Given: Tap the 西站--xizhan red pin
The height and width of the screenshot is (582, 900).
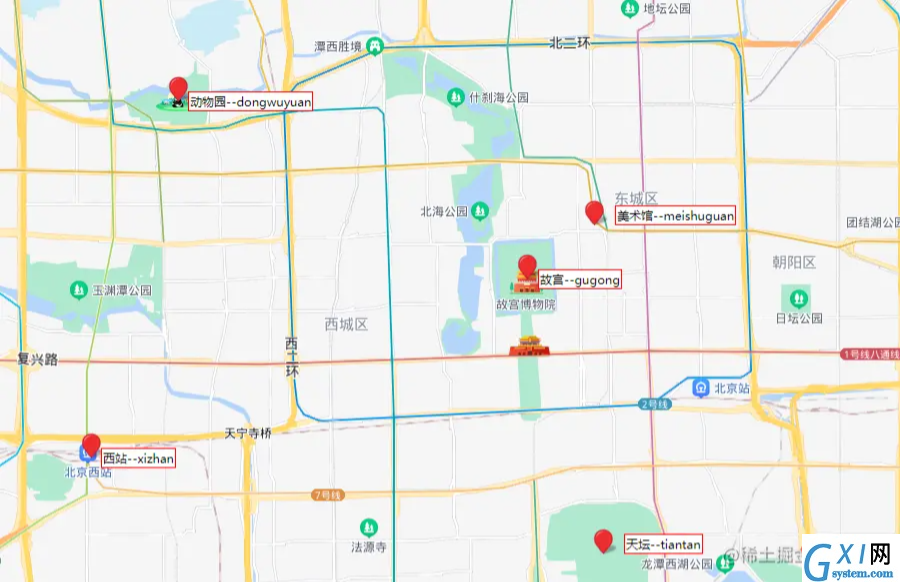Looking at the screenshot, I should coord(91,446).
